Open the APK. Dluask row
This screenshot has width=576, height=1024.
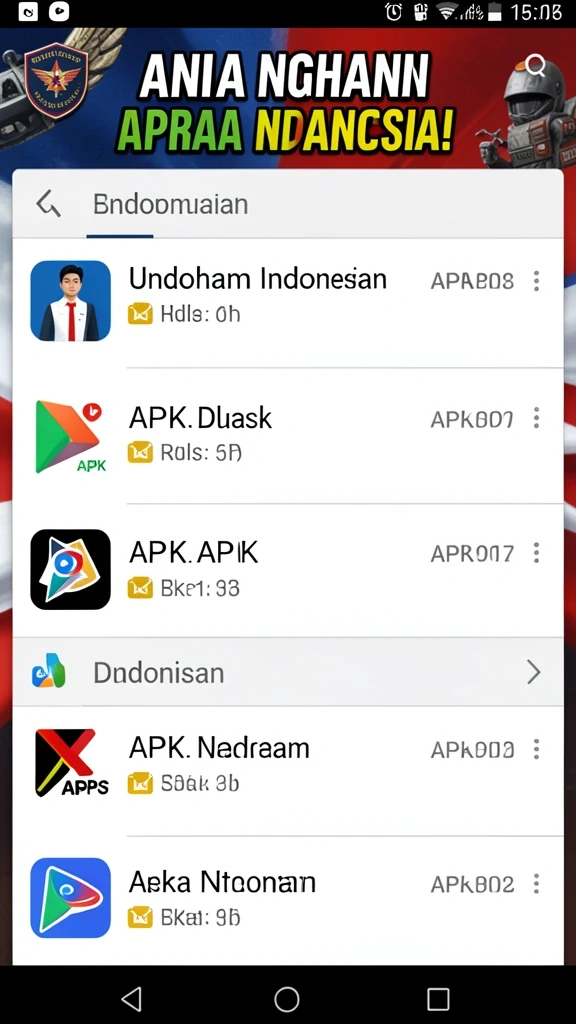(x=288, y=436)
